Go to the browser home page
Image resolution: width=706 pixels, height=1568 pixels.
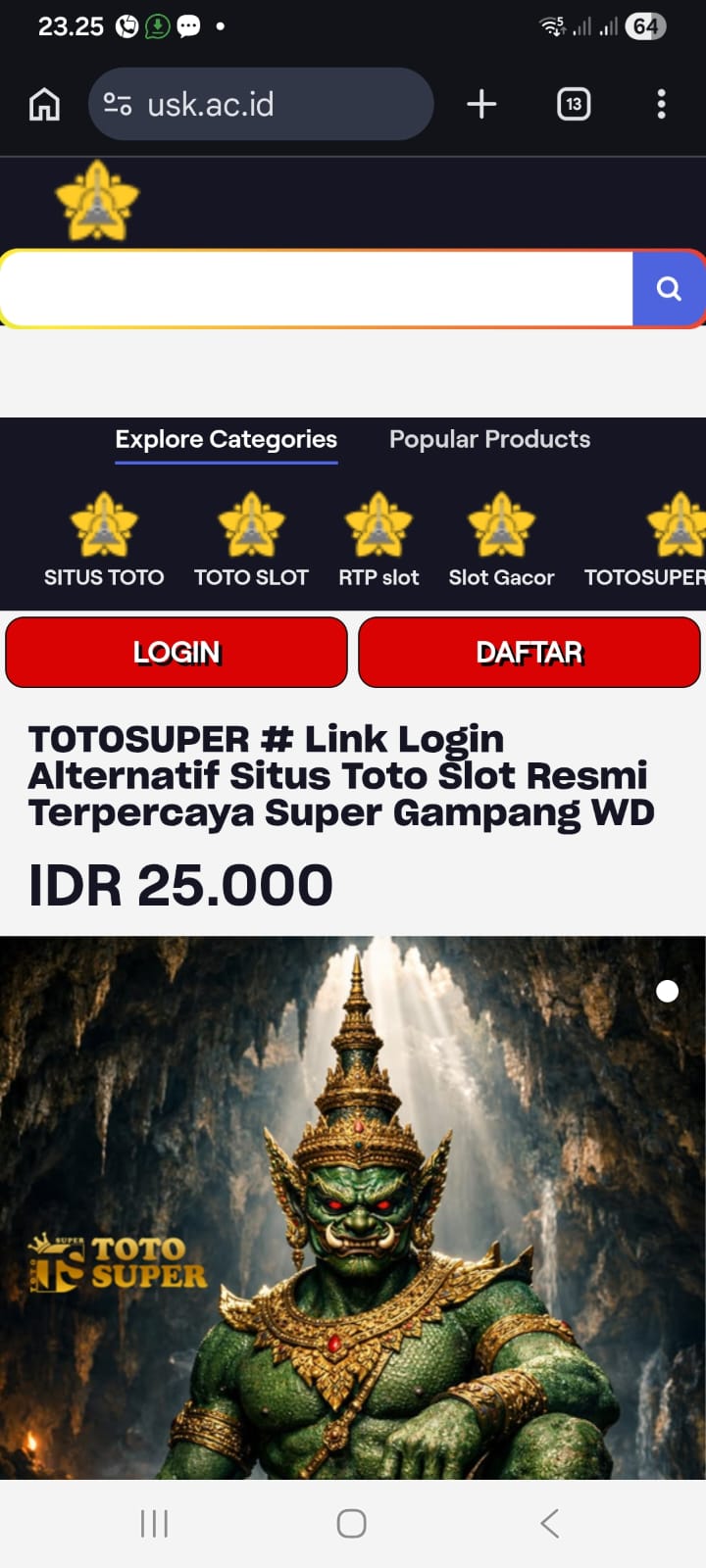coord(44,104)
